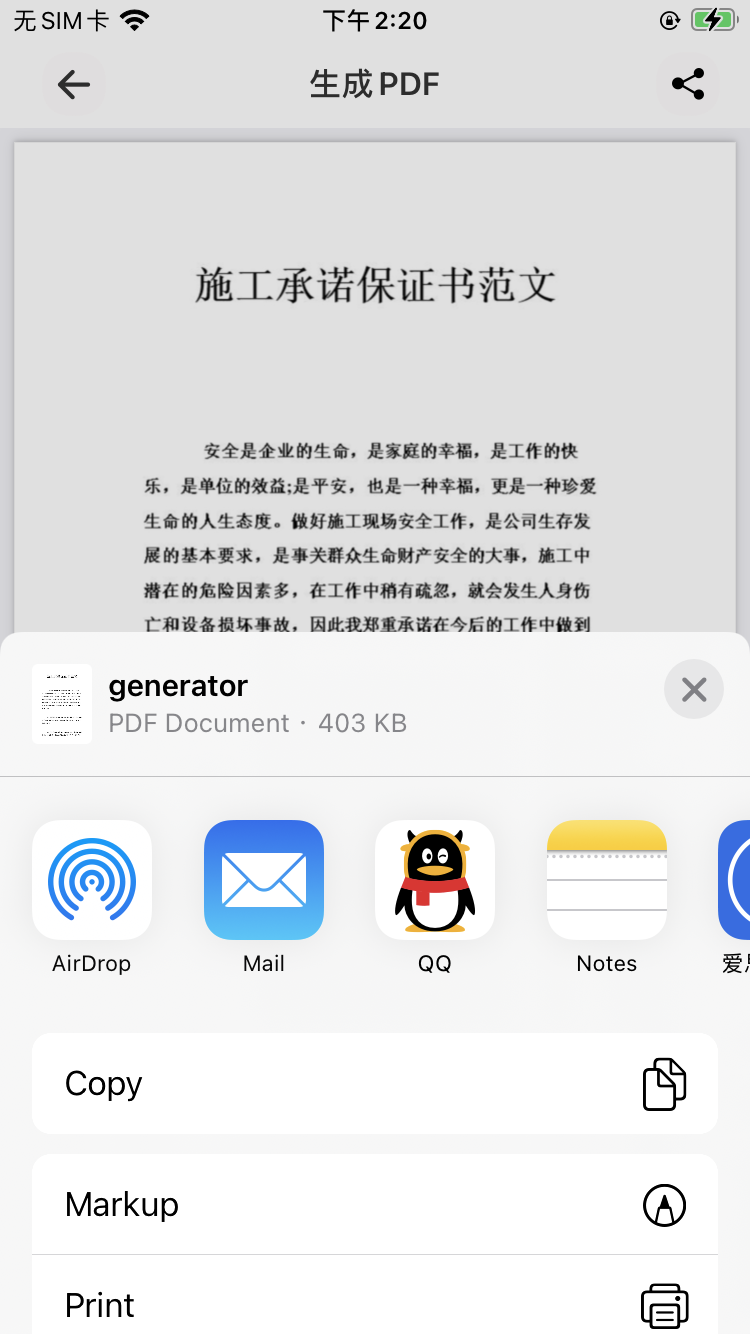Share the PDF via AirDrop
The height and width of the screenshot is (1334, 750).
pyautogui.click(x=92, y=880)
